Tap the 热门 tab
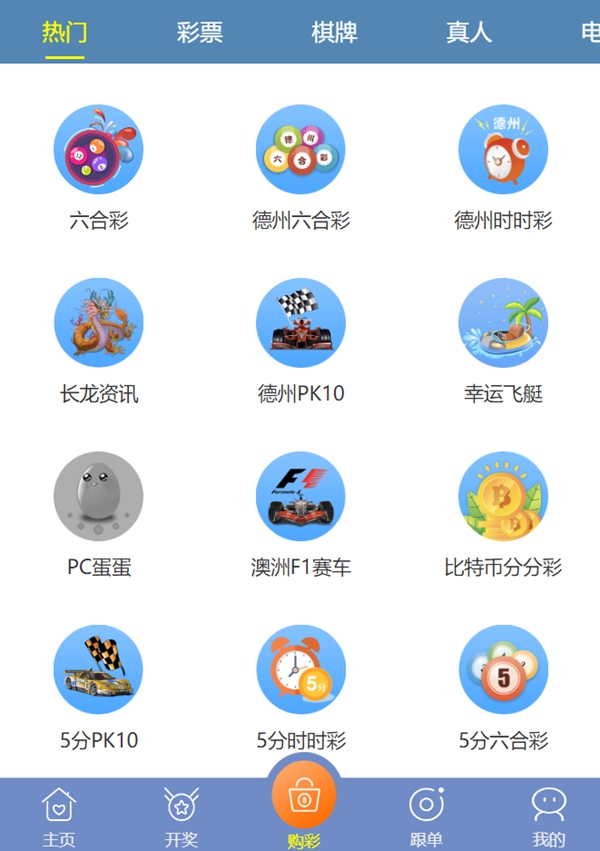 [65, 32]
